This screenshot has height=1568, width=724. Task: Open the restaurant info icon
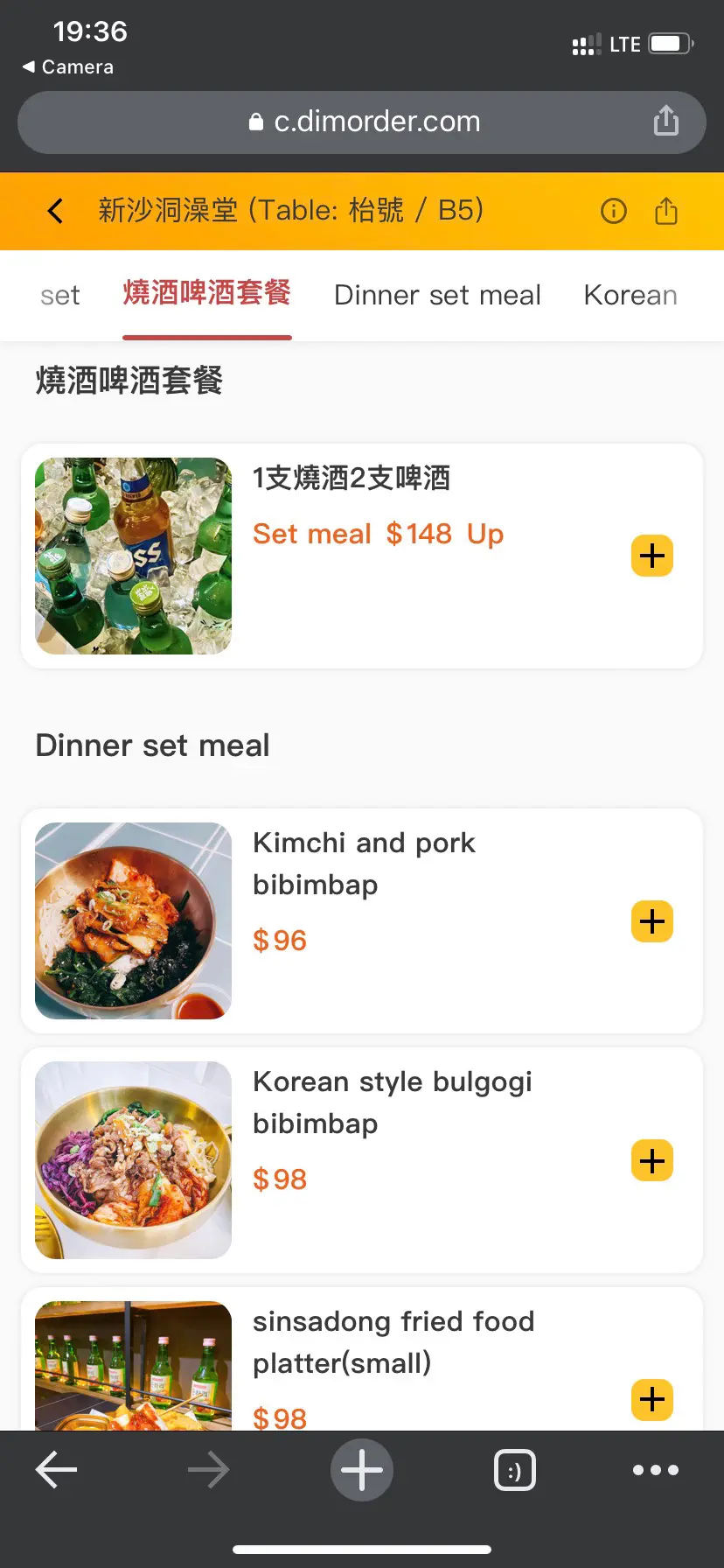(x=614, y=211)
